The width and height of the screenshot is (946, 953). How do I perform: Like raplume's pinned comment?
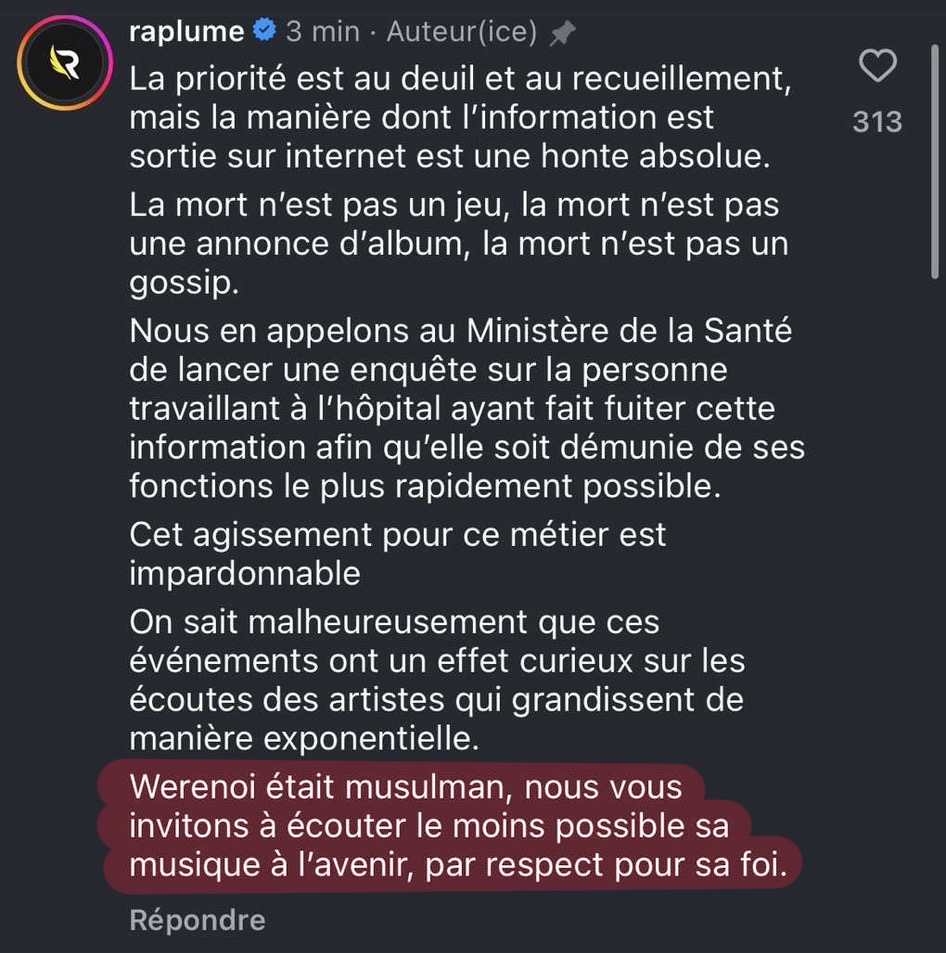(878, 68)
